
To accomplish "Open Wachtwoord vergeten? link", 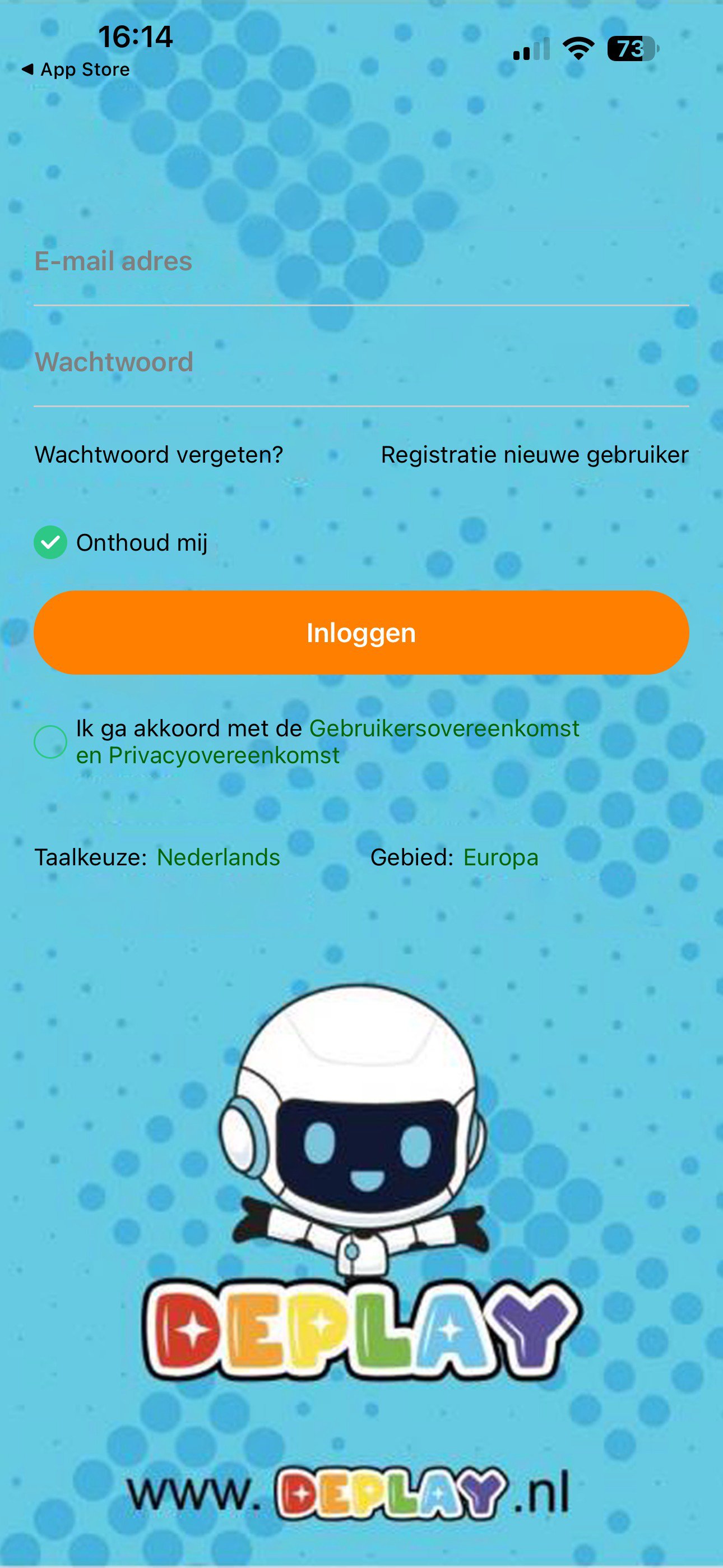I will 159,455.
